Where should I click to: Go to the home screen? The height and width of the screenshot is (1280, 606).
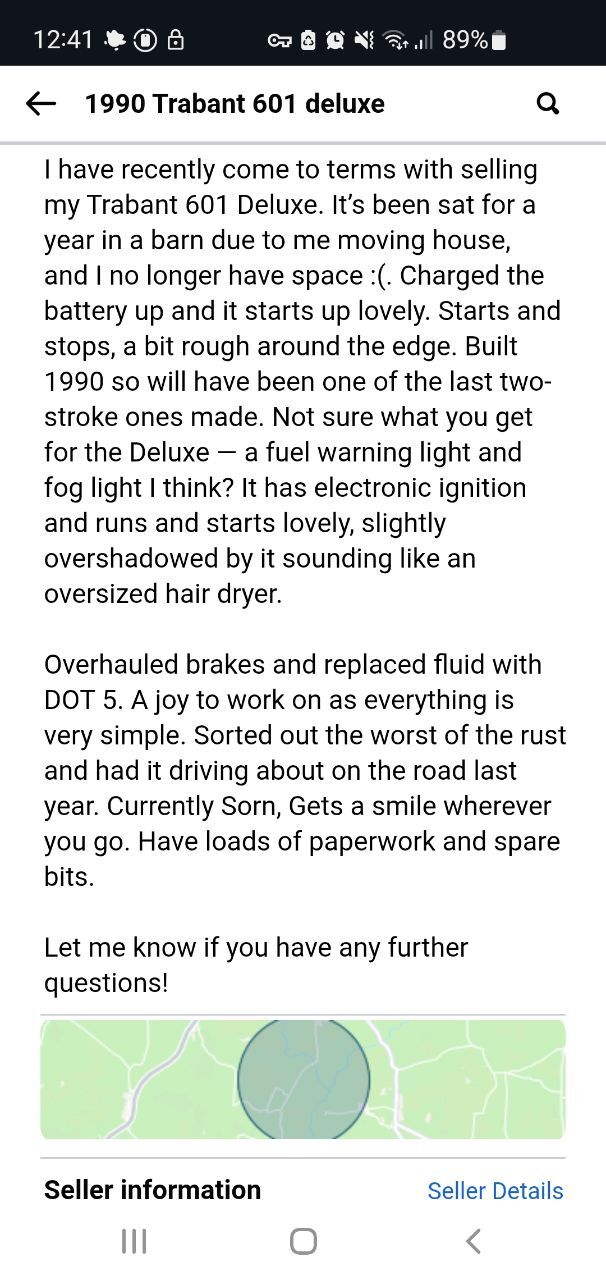303,1241
